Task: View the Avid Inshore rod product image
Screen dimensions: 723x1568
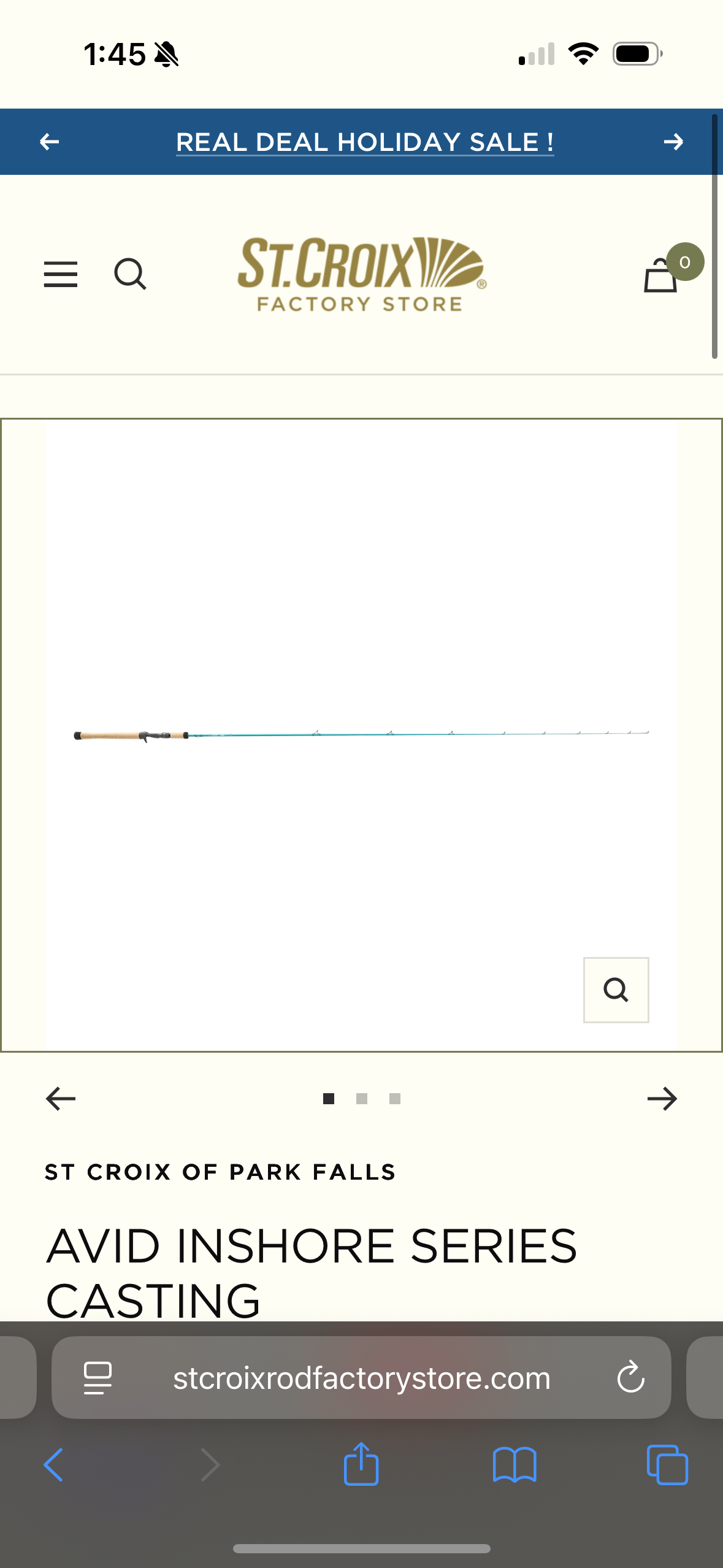Action: point(361,734)
